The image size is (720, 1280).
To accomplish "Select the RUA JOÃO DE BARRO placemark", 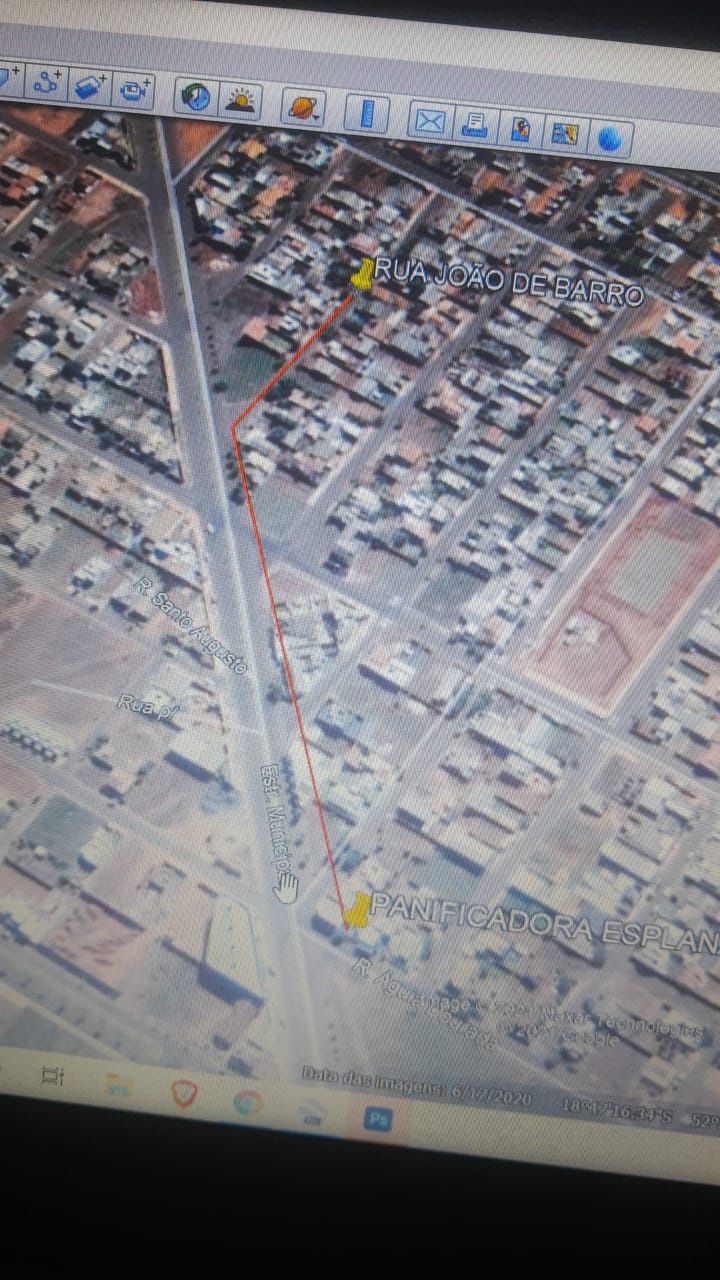I will (361, 274).
